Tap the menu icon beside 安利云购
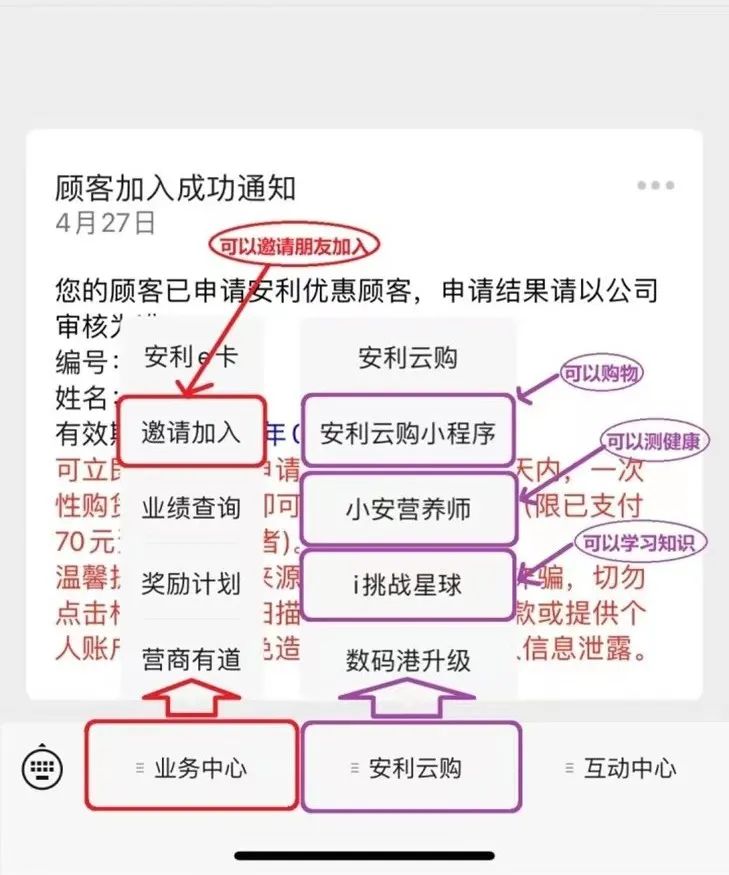 [353, 767]
